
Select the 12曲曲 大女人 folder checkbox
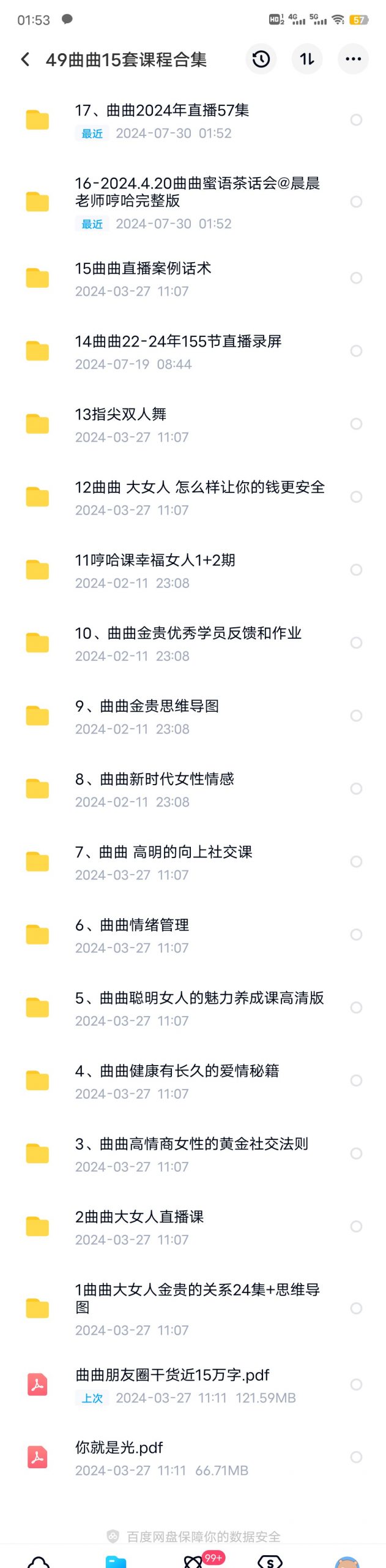point(356,497)
